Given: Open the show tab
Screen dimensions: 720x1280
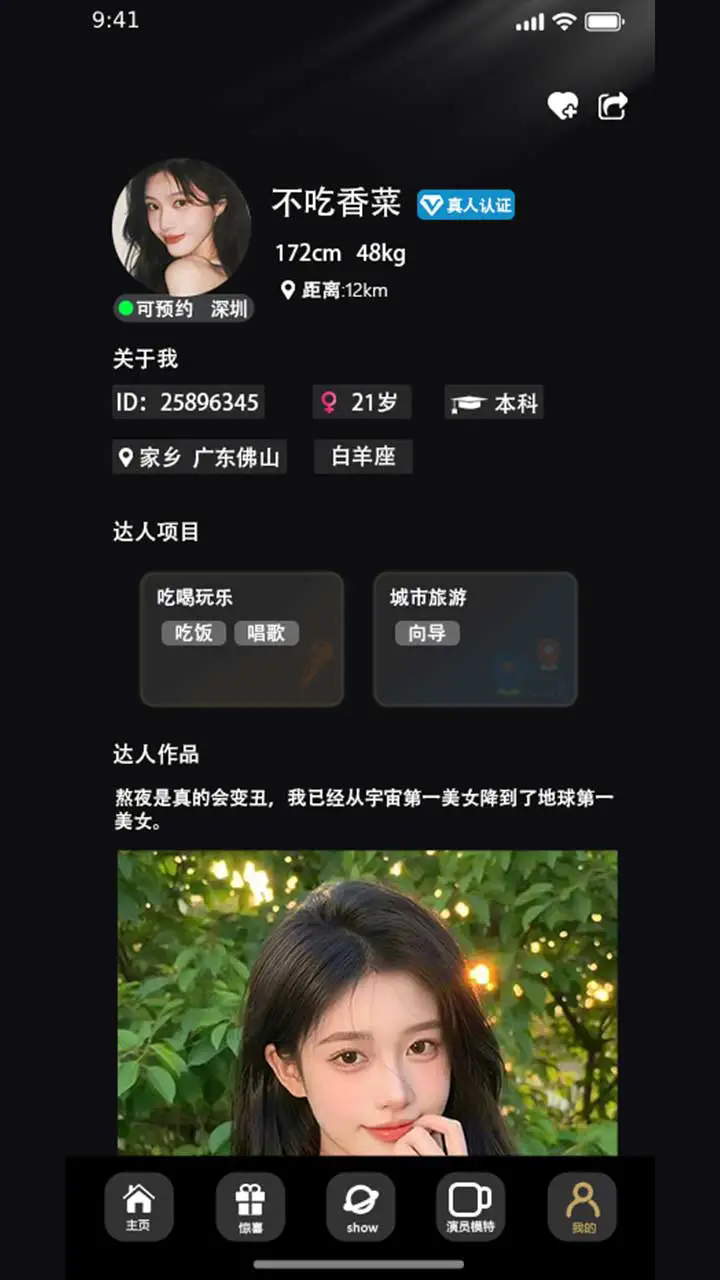Looking at the screenshot, I should (361, 1207).
